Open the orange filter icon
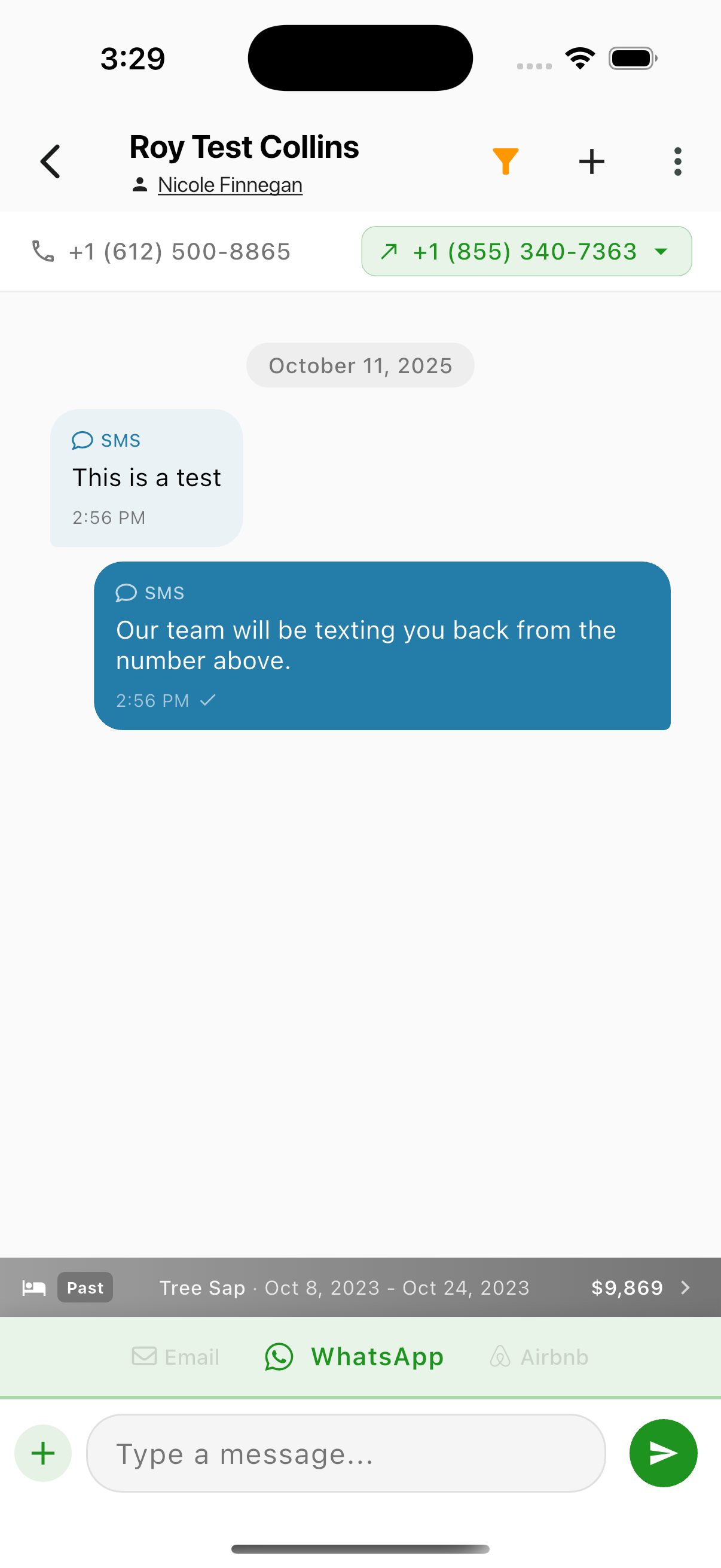Screen dimensions: 721x1568 tap(505, 162)
